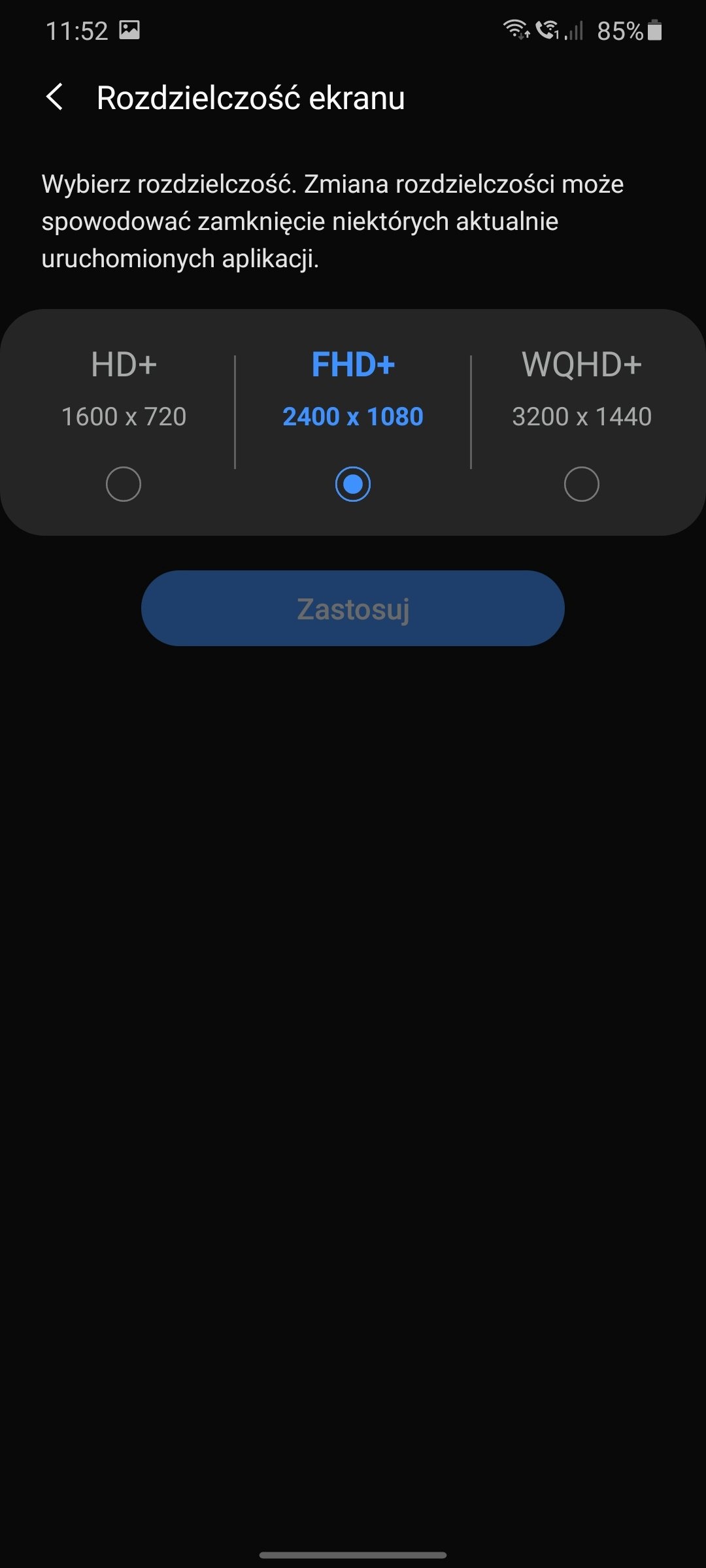Select FHD+ 2400 x 1080 resolution

(x=352, y=484)
